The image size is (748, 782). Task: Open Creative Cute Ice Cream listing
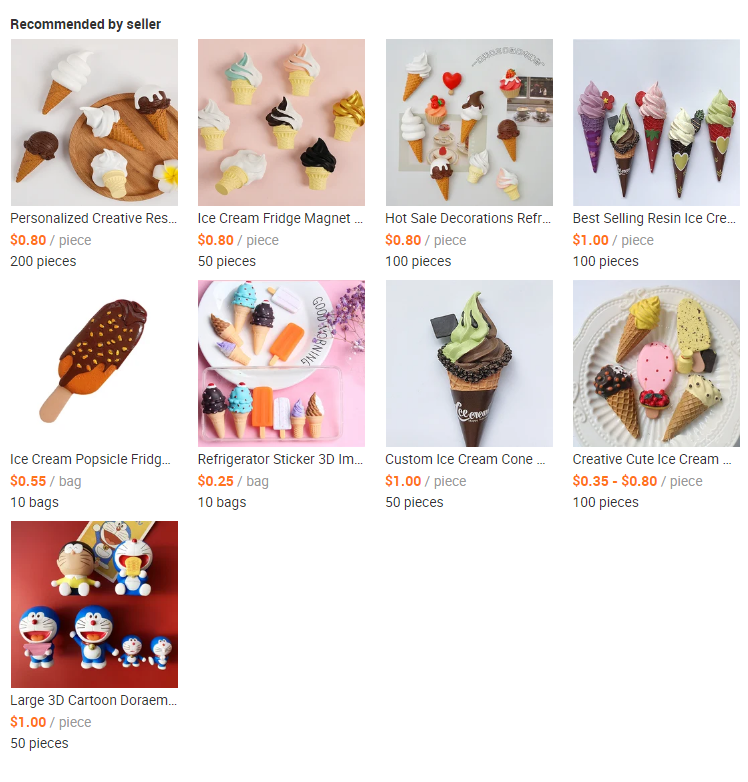pyautogui.click(x=656, y=364)
